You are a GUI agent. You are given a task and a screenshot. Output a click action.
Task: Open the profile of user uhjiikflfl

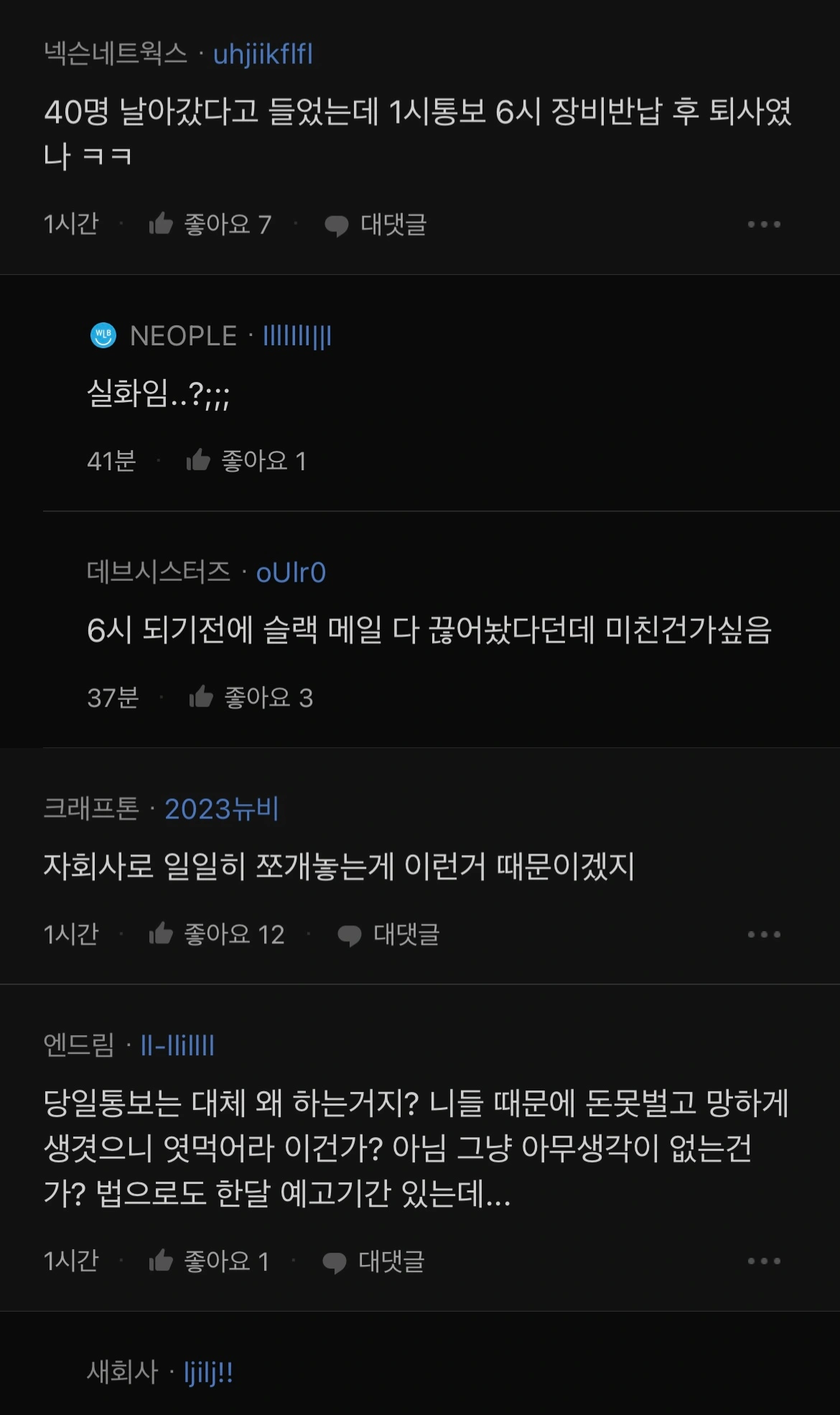click(x=263, y=54)
